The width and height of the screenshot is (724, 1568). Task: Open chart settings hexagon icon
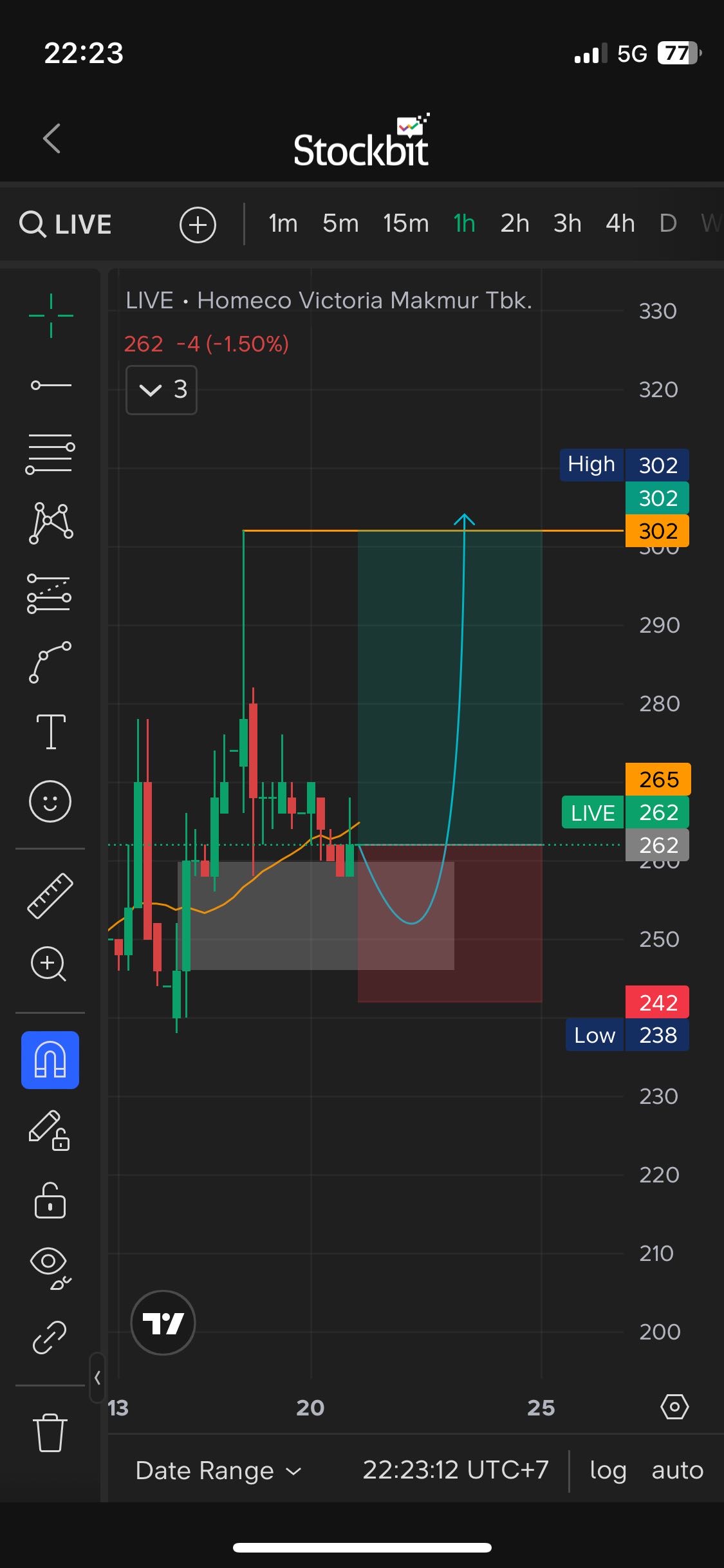click(x=674, y=1407)
